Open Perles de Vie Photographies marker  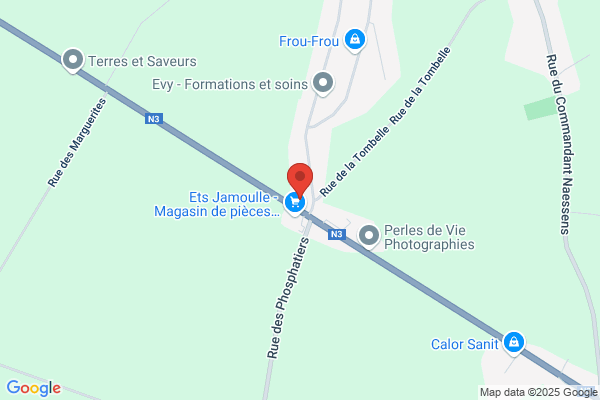pyautogui.click(x=369, y=235)
